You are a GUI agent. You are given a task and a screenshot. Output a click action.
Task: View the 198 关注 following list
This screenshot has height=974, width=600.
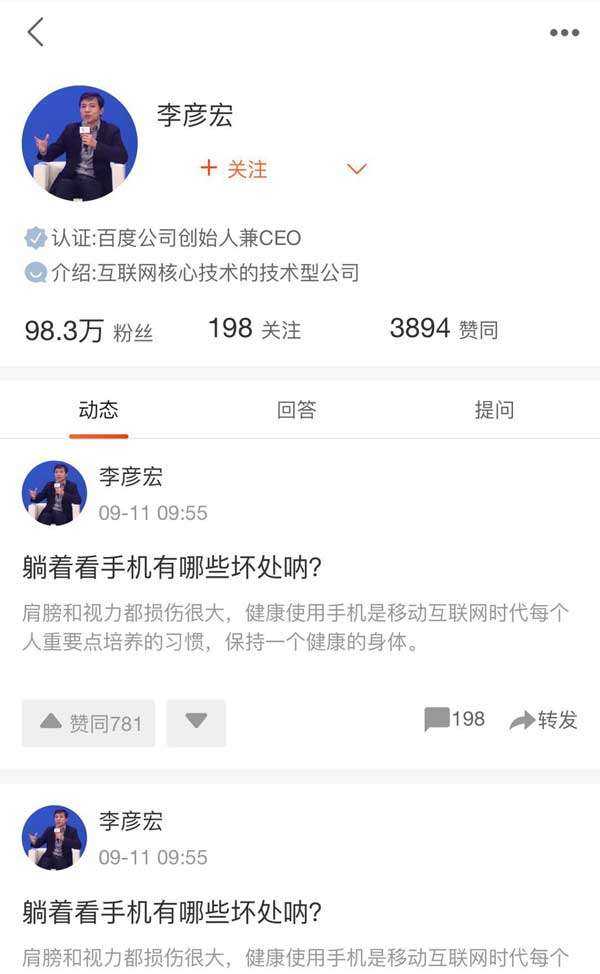pyautogui.click(x=254, y=329)
